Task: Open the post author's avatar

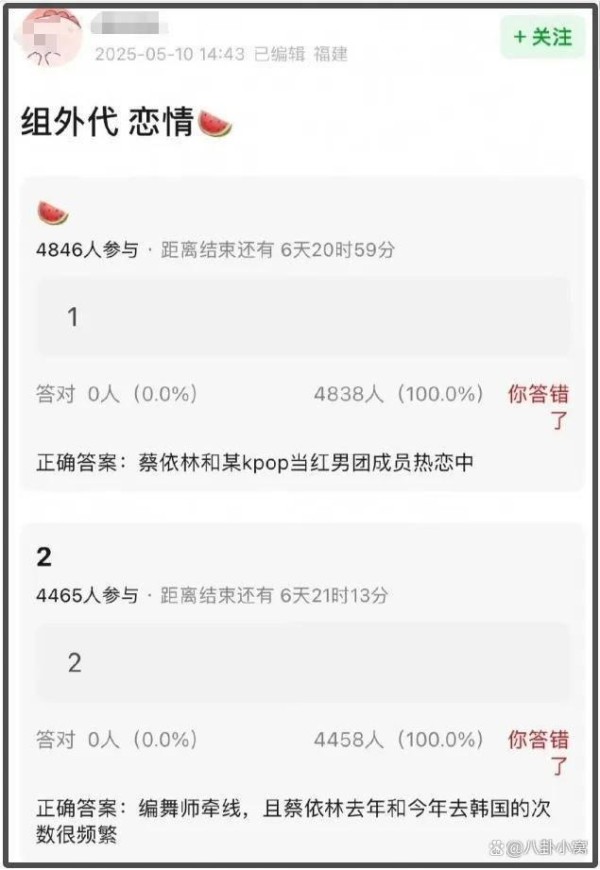Action: pos(50,37)
